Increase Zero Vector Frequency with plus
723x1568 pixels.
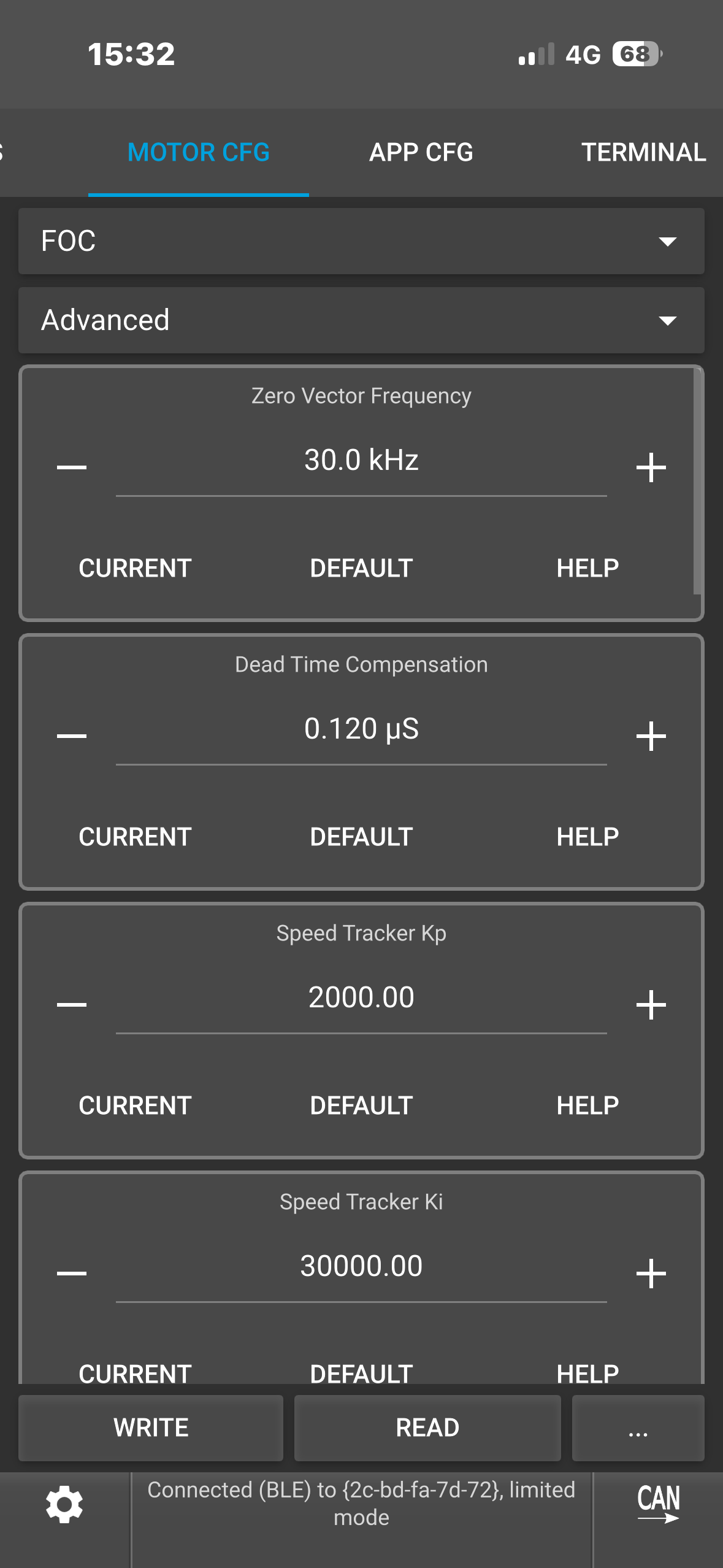[x=651, y=468]
